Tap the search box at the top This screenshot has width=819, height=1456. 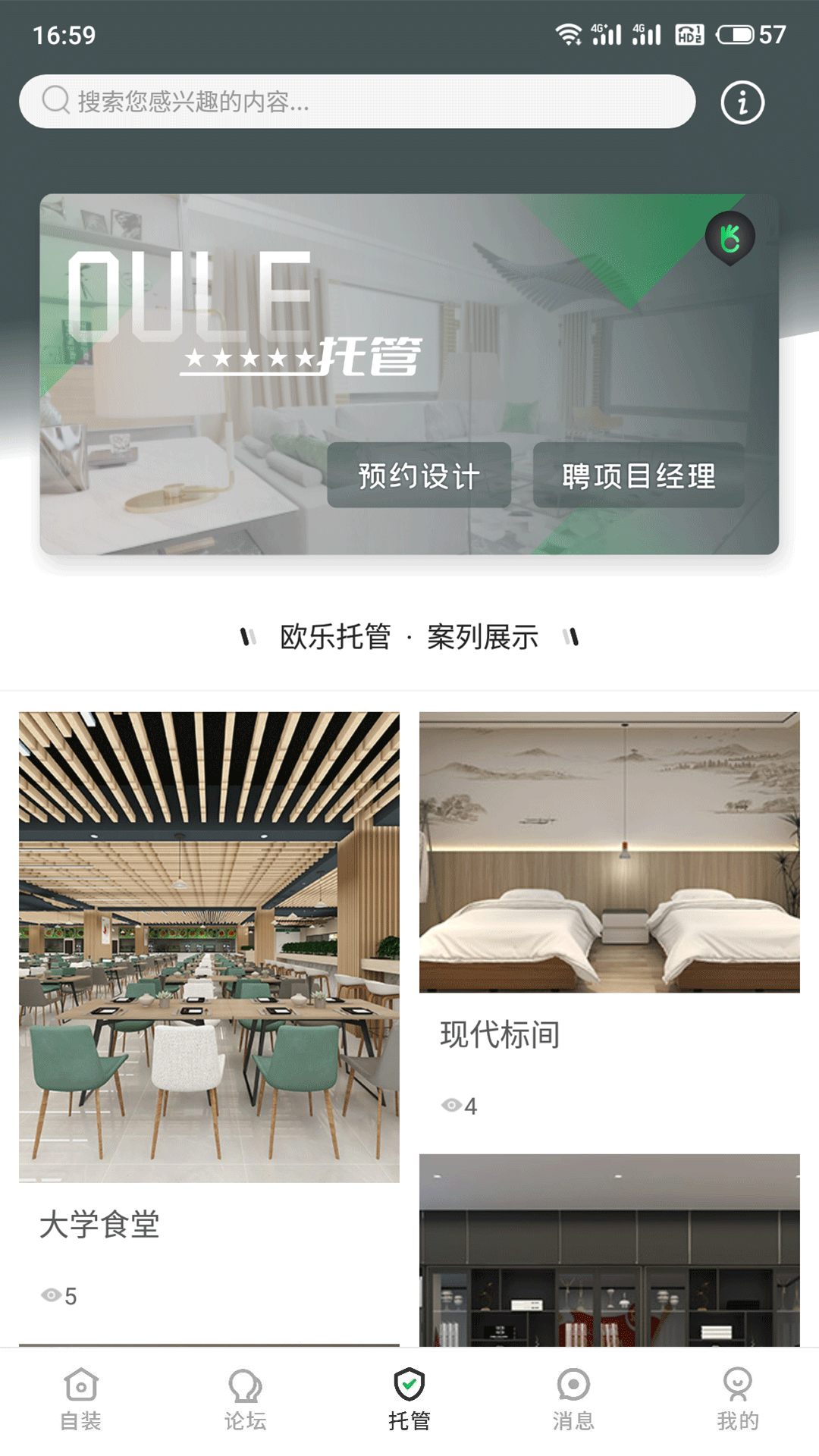[356, 101]
